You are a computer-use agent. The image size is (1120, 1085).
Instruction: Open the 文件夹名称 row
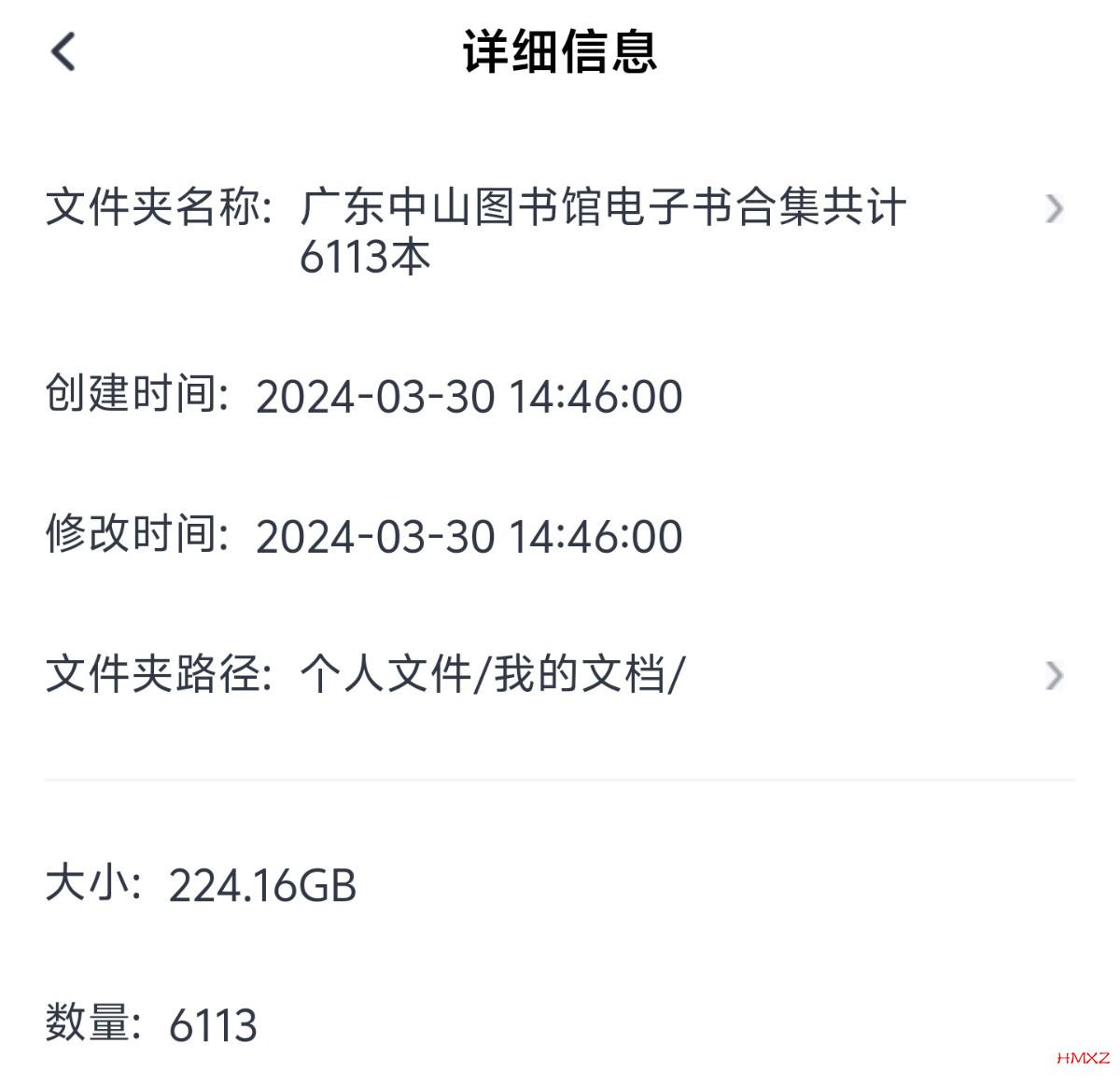[1053, 208]
